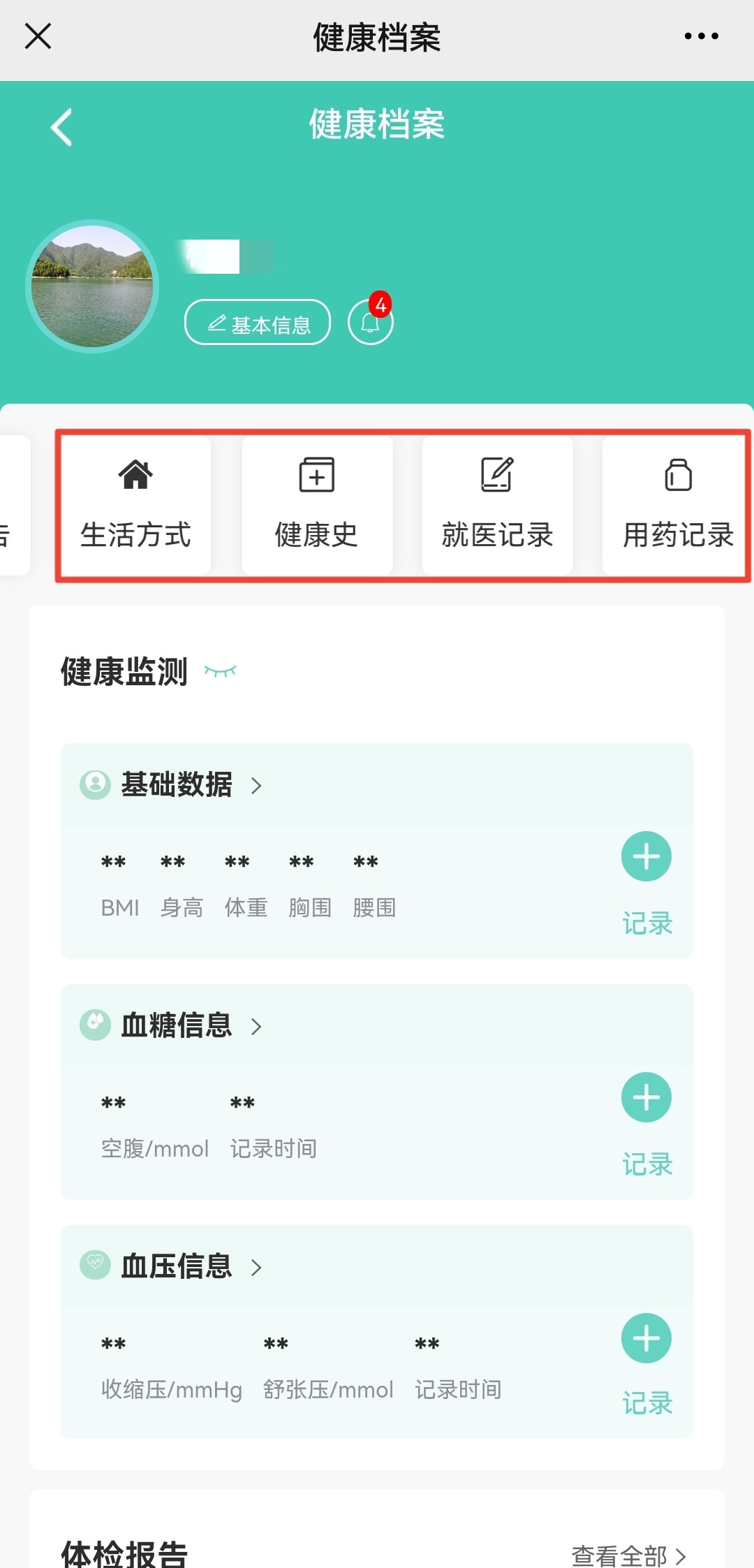Open 血压信息 blood pressure details
Screen dimensions: 754x1568
188,1266
